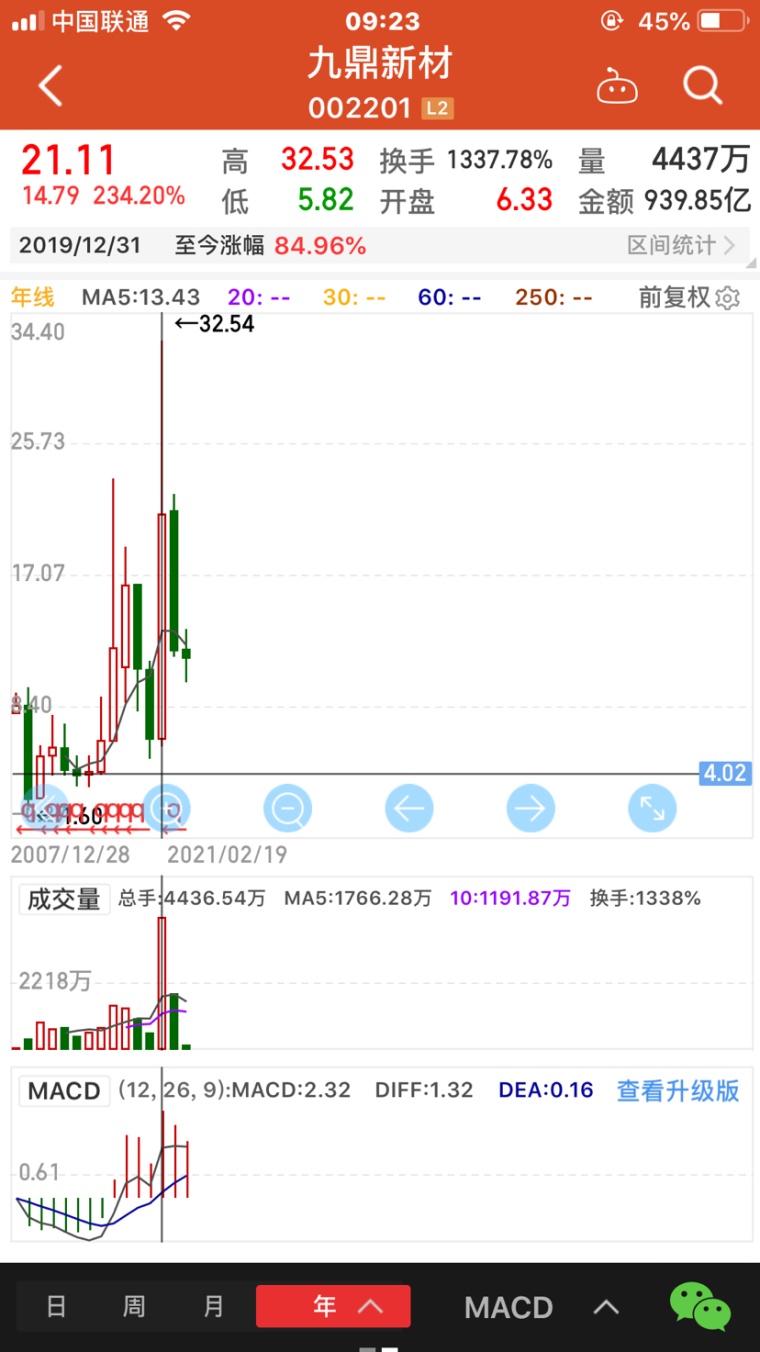Open 前复权 adjustment settings gear

[727, 297]
